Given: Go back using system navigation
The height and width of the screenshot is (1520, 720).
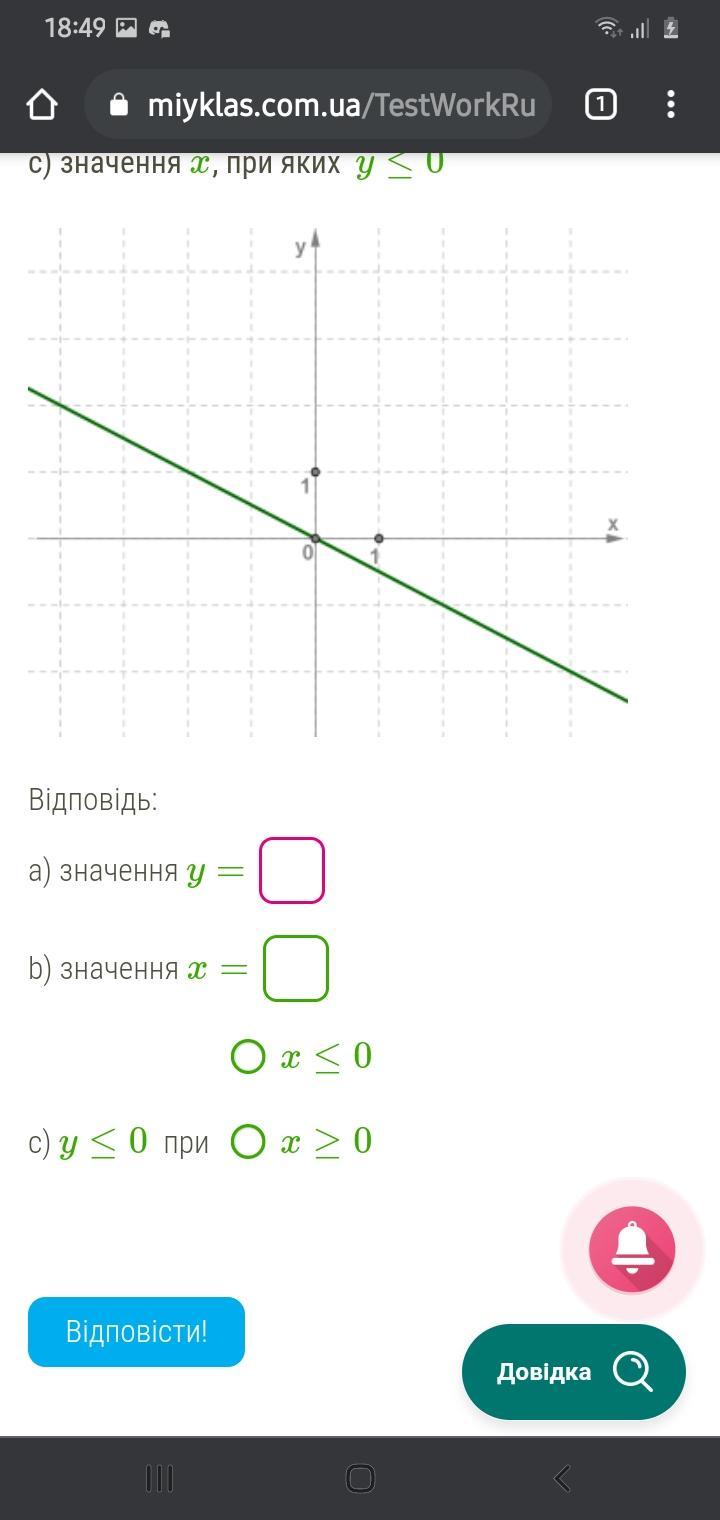Looking at the screenshot, I should coord(562,1478).
